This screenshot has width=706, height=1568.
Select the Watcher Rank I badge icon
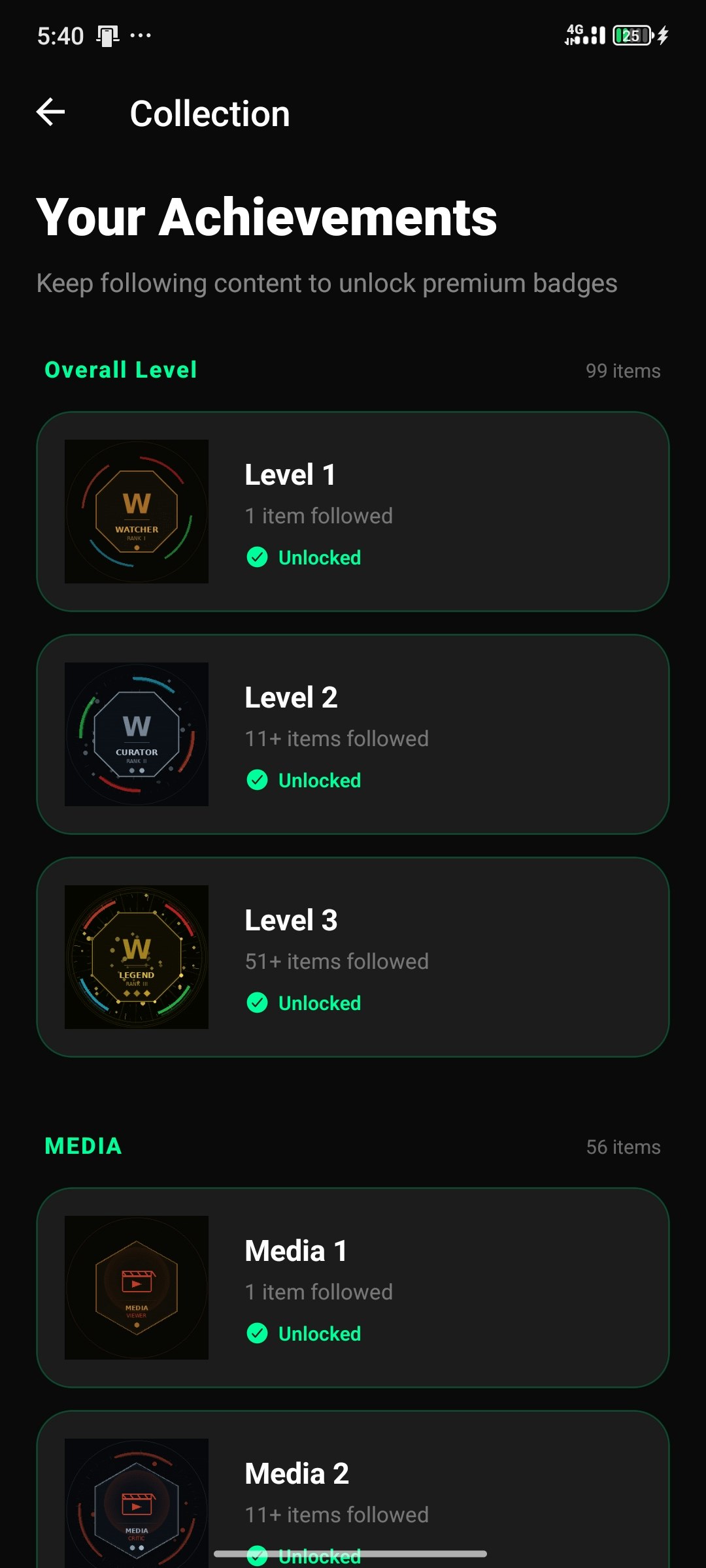coord(136,513)
